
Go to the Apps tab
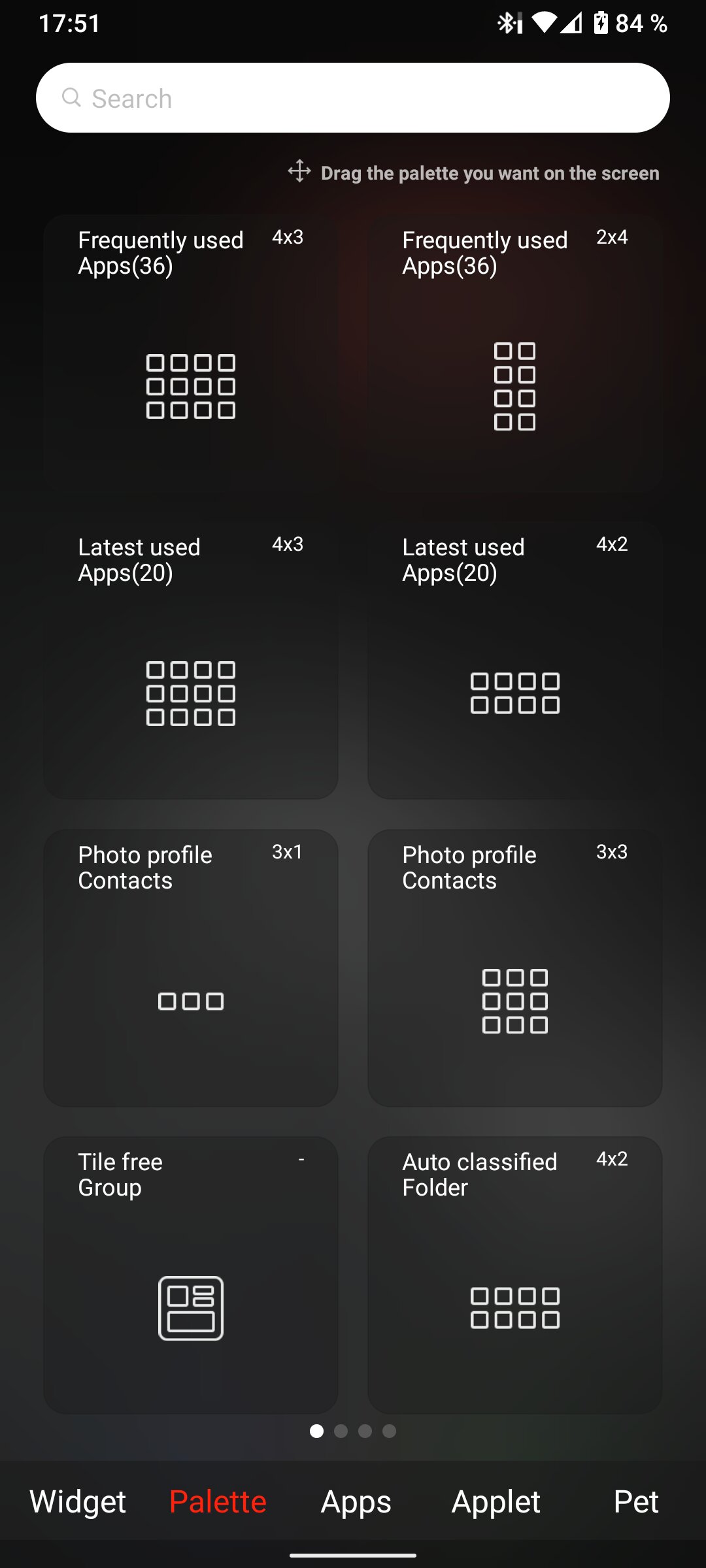click(x=356, y=1501)
